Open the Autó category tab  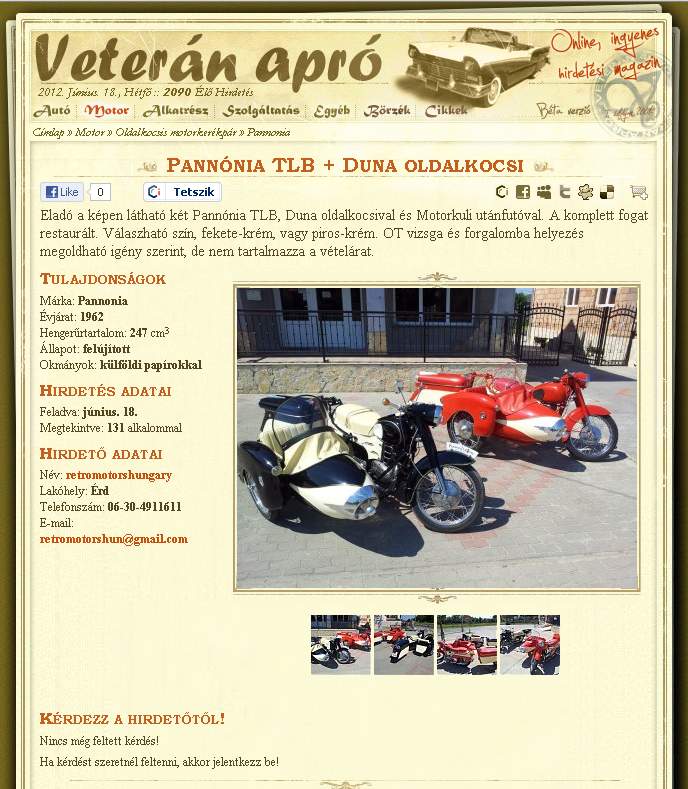(x=52, y=111)
